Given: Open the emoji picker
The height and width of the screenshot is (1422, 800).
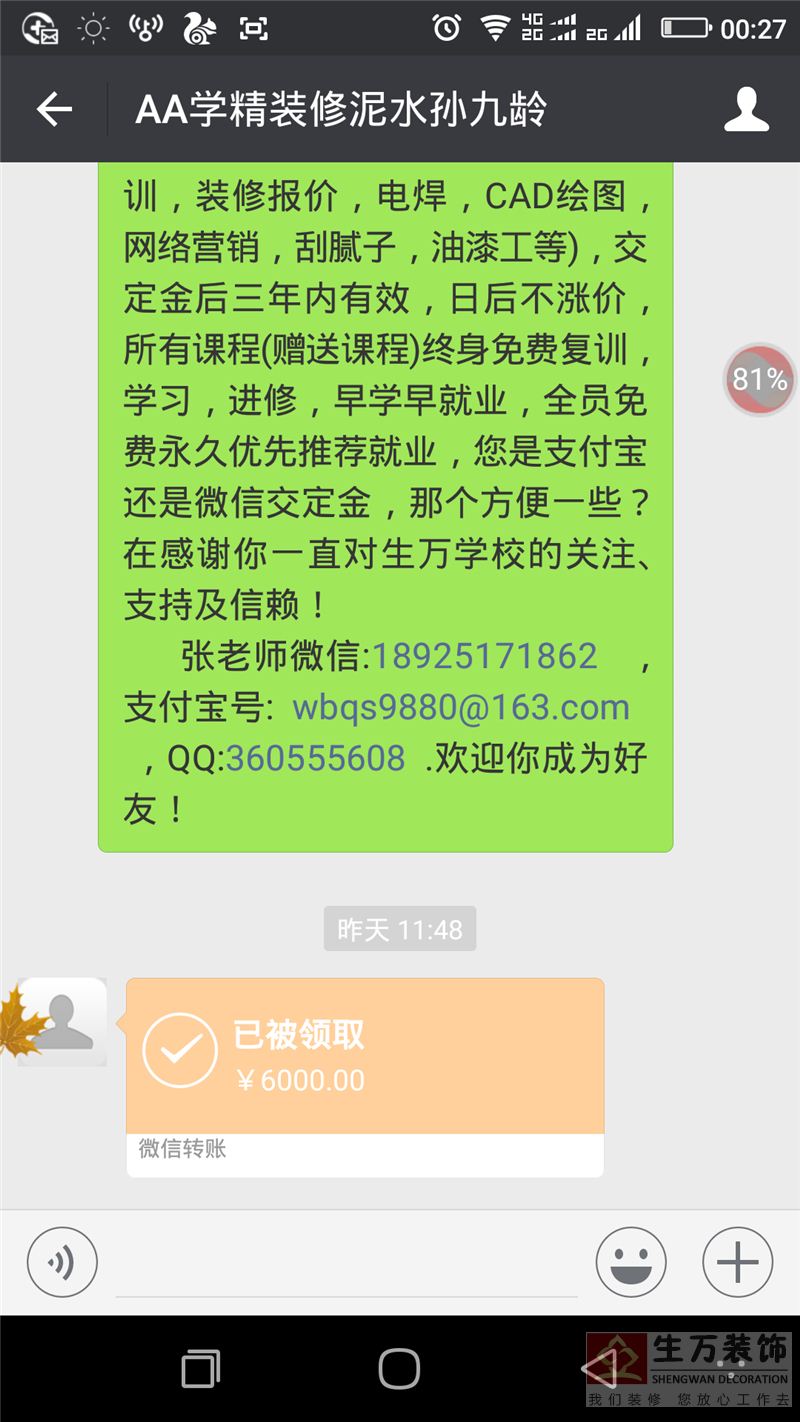Looking at the screenshot, I should (x=631, y=1262).
